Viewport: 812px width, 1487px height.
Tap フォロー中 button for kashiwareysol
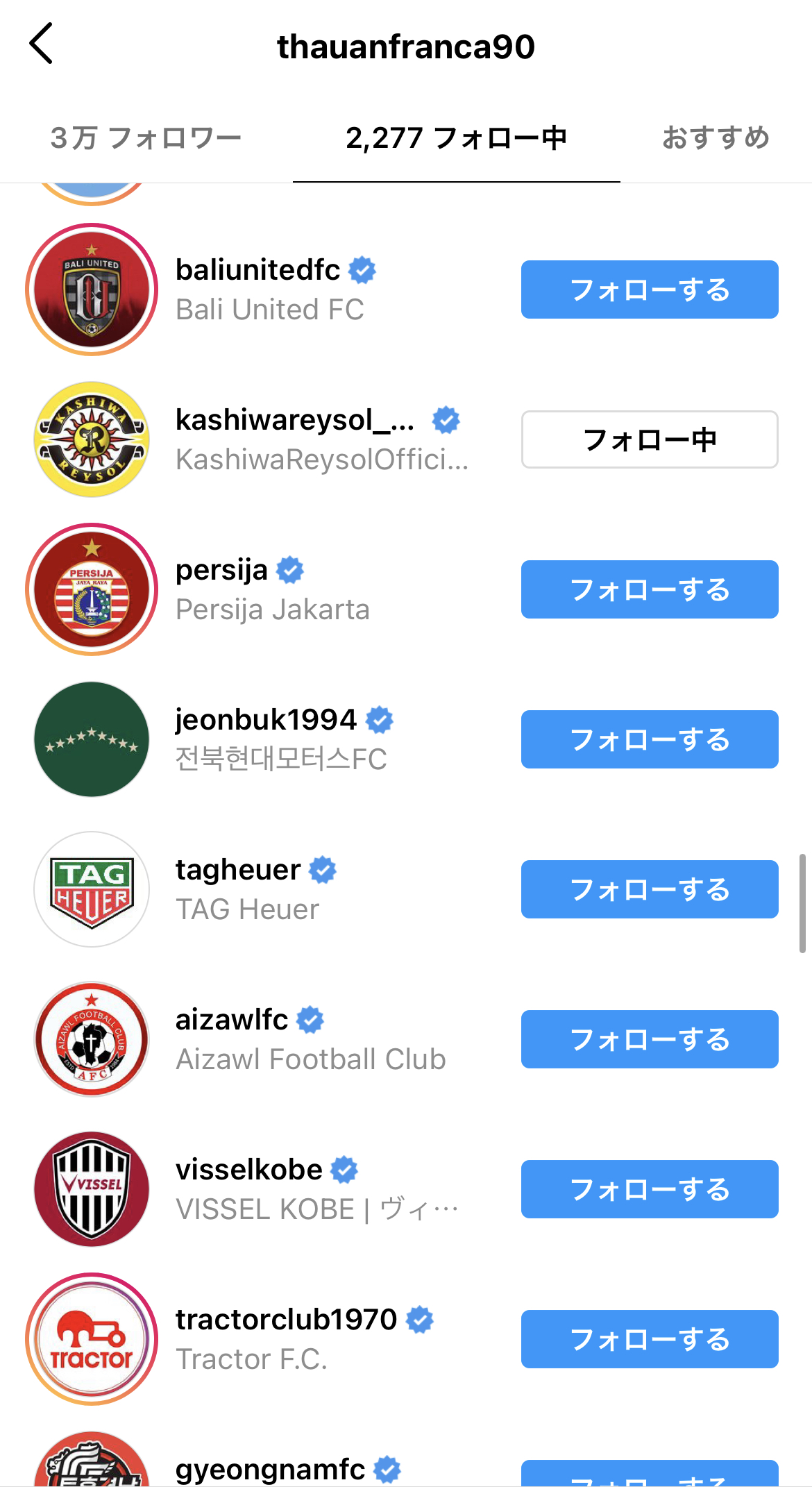point(650,439)
